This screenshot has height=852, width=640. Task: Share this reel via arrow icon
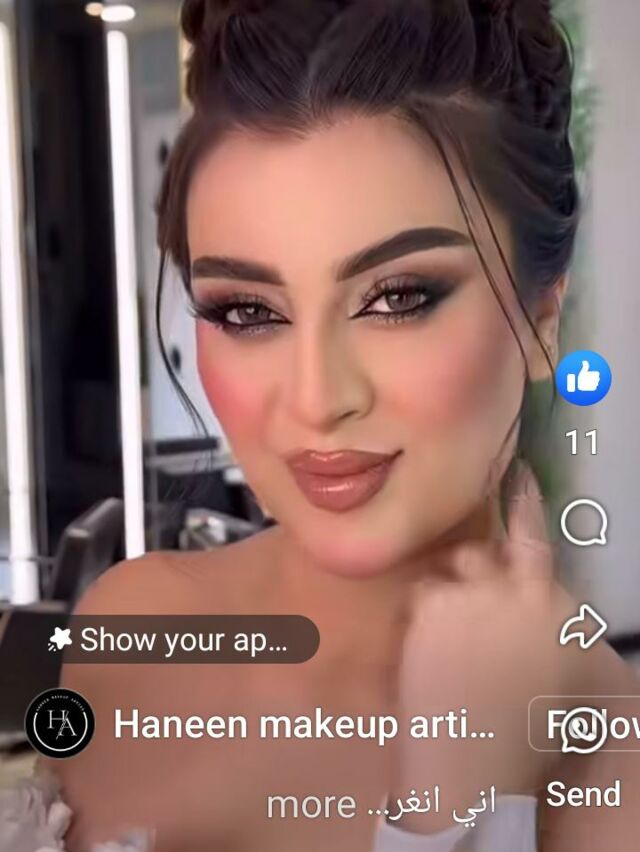tap(583, 627)
